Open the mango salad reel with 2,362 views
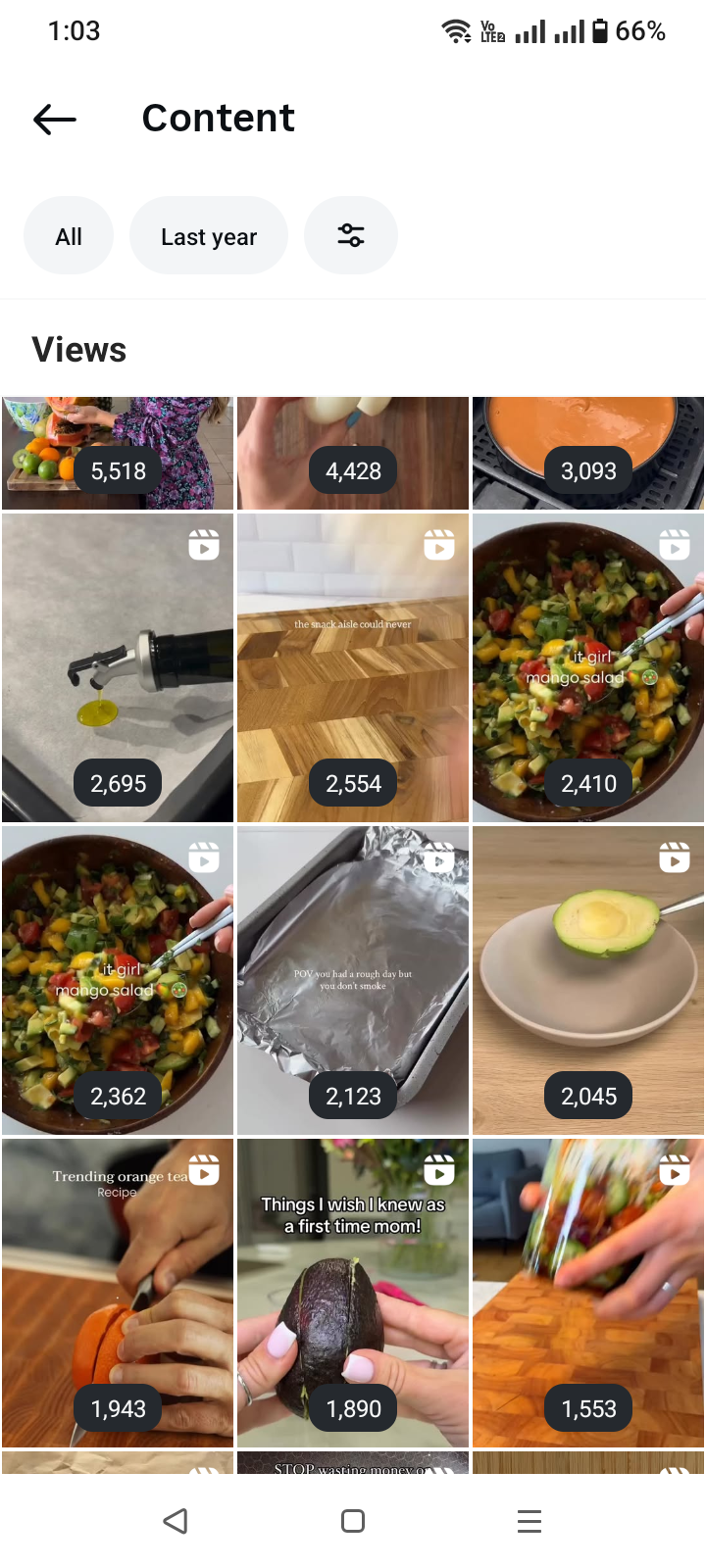Screen dimensions: 706x1568 click(118, 980)
